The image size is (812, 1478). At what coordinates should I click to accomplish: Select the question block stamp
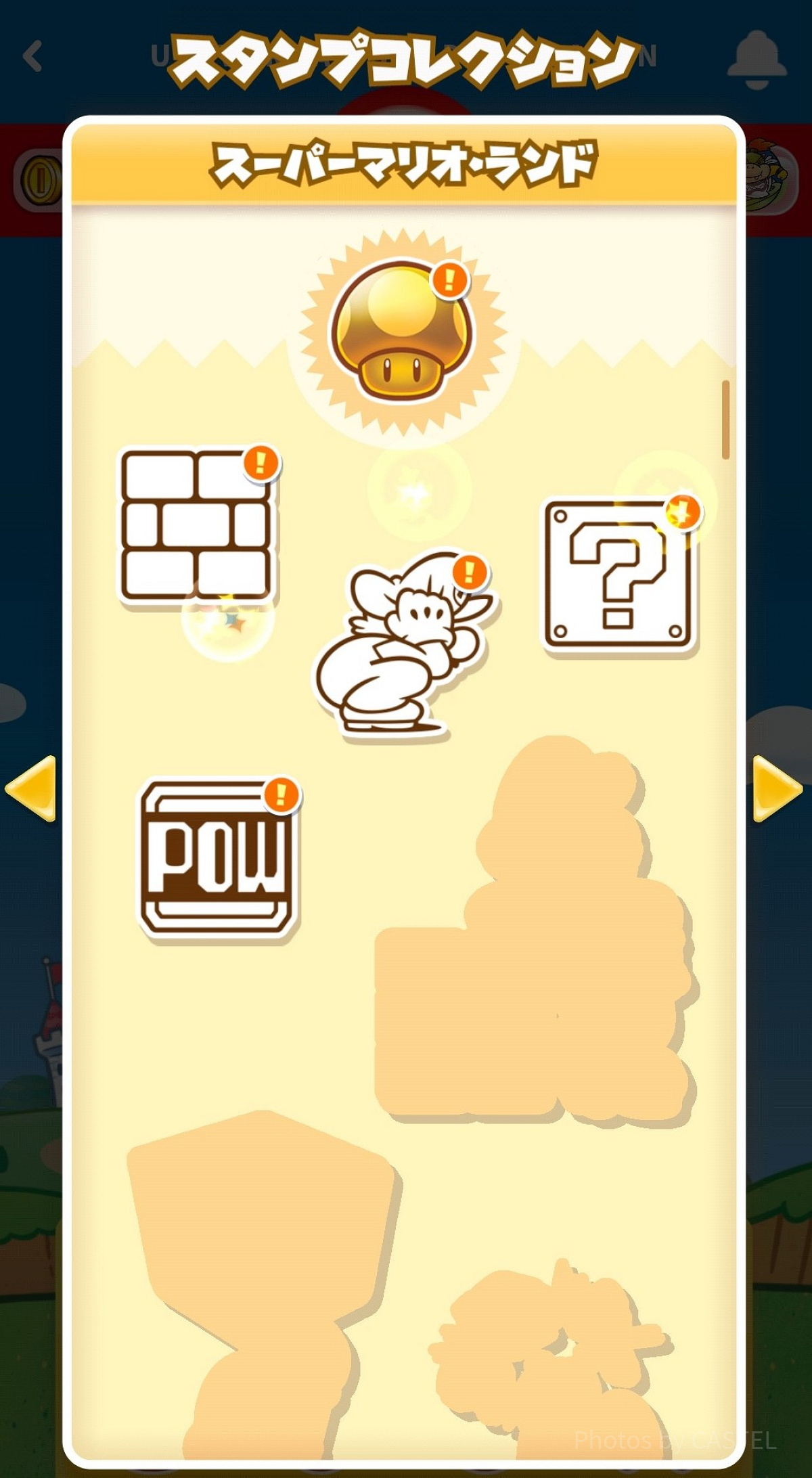pyautogui.click(x=618, y=576)
